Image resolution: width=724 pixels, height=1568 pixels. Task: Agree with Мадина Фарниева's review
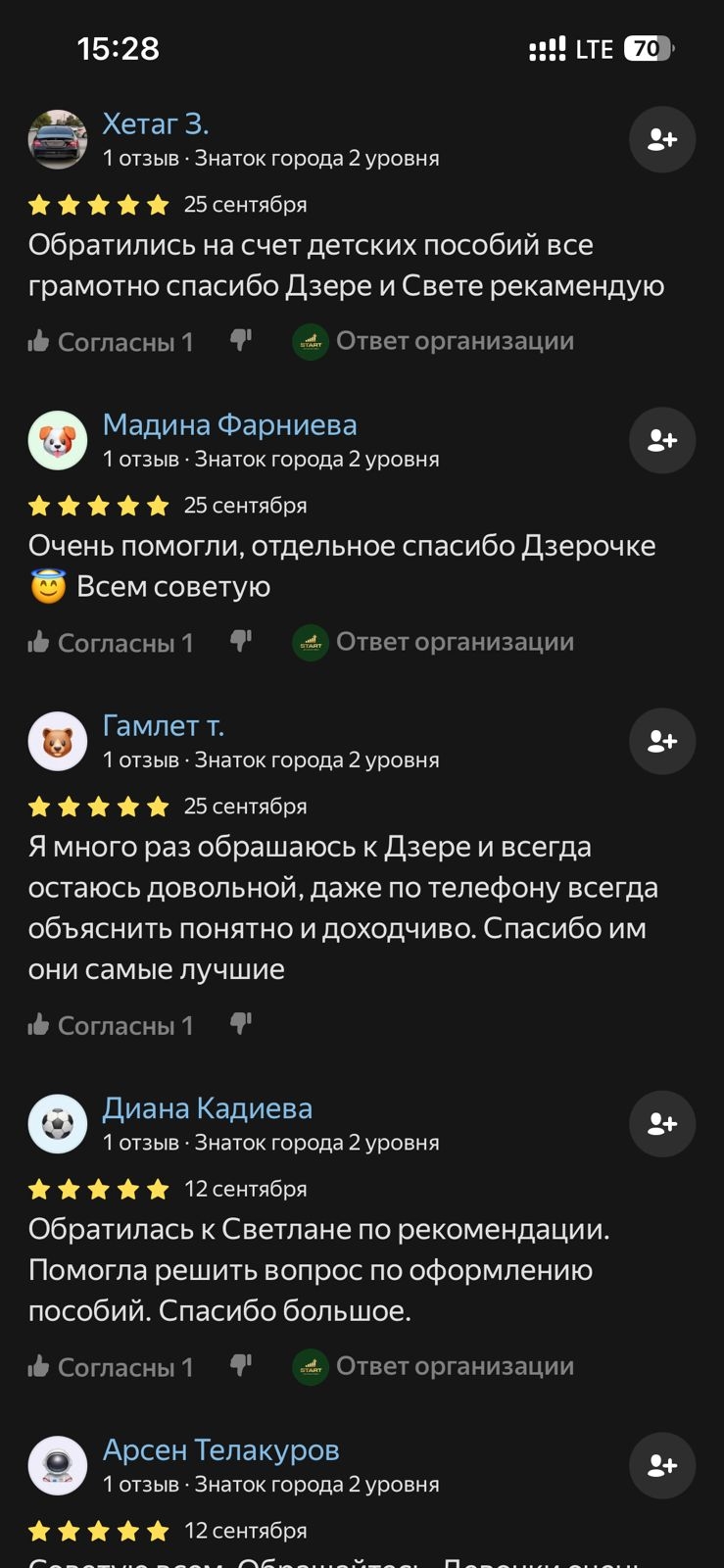pyautogui.click(x=110, y=643)
